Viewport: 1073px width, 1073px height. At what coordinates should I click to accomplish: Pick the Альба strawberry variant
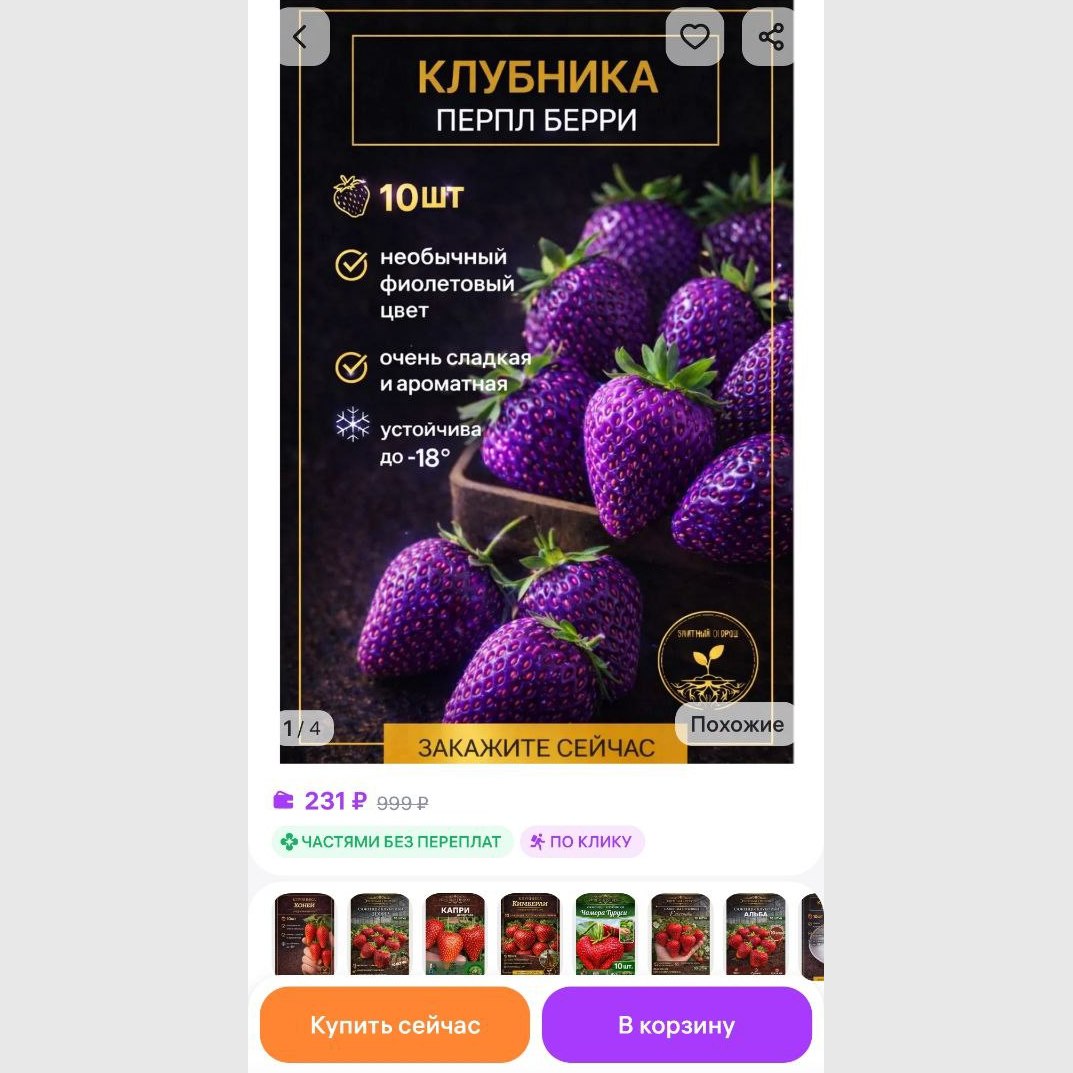(755, 934)
